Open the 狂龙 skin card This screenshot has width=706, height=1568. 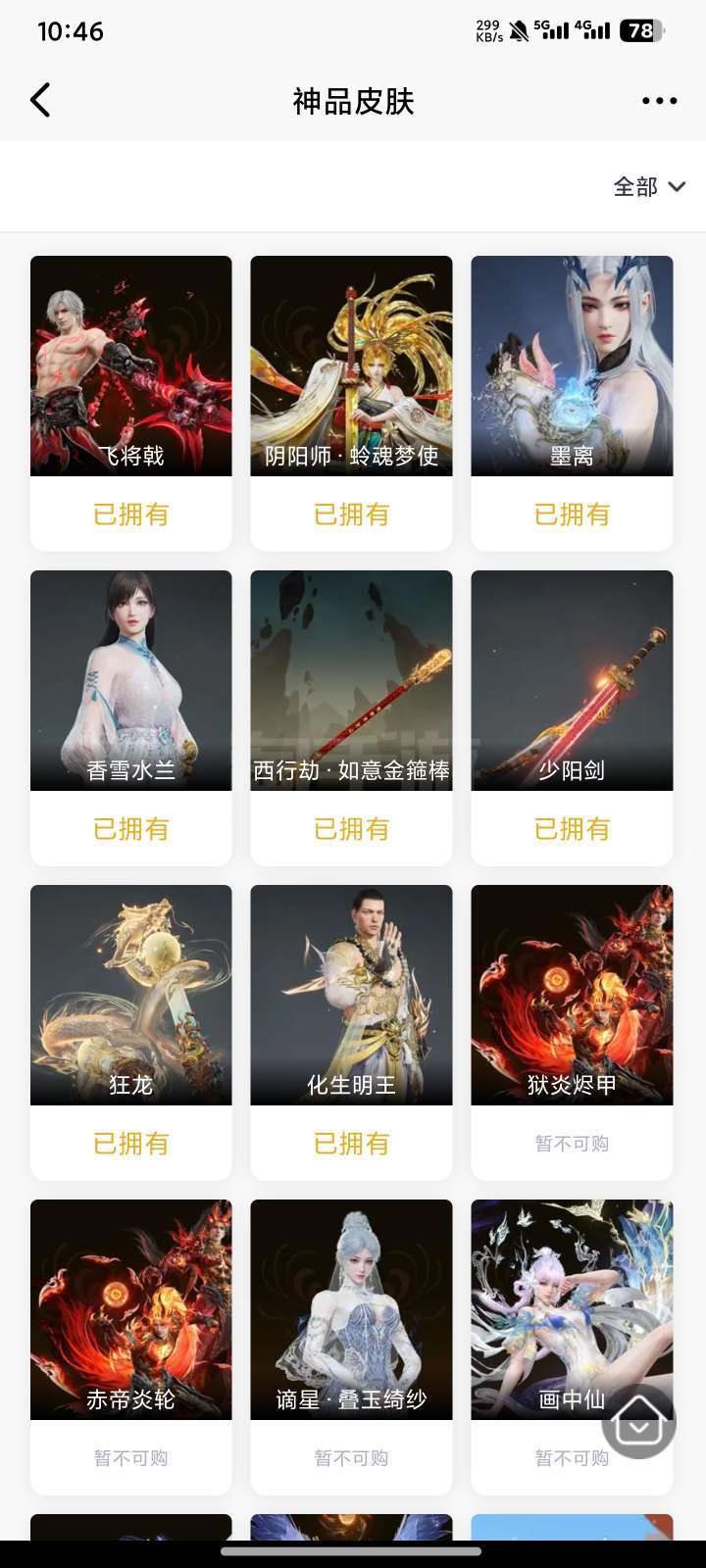(x=131, y=1032)
